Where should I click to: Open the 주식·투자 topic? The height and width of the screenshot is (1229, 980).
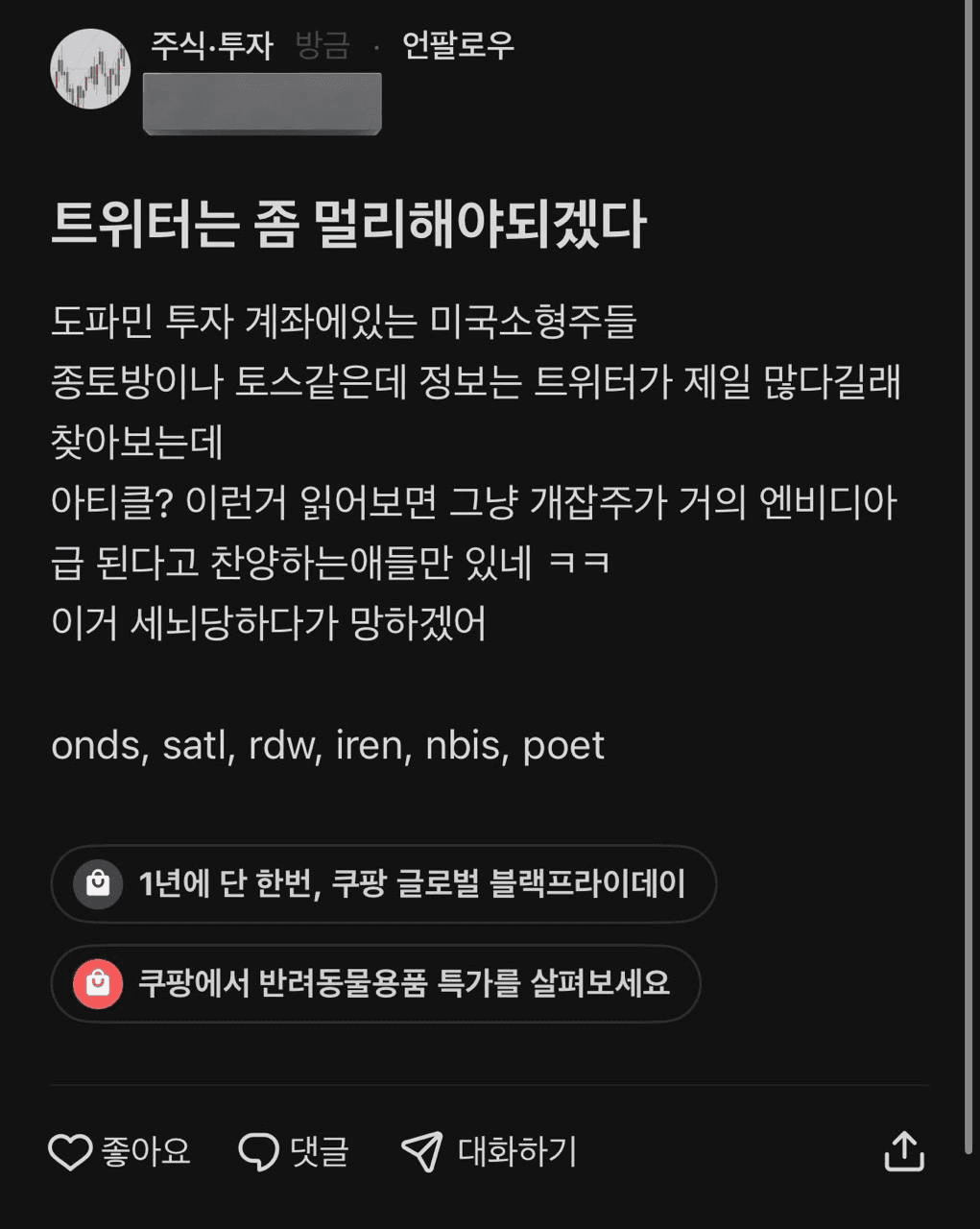pos(212,44)
